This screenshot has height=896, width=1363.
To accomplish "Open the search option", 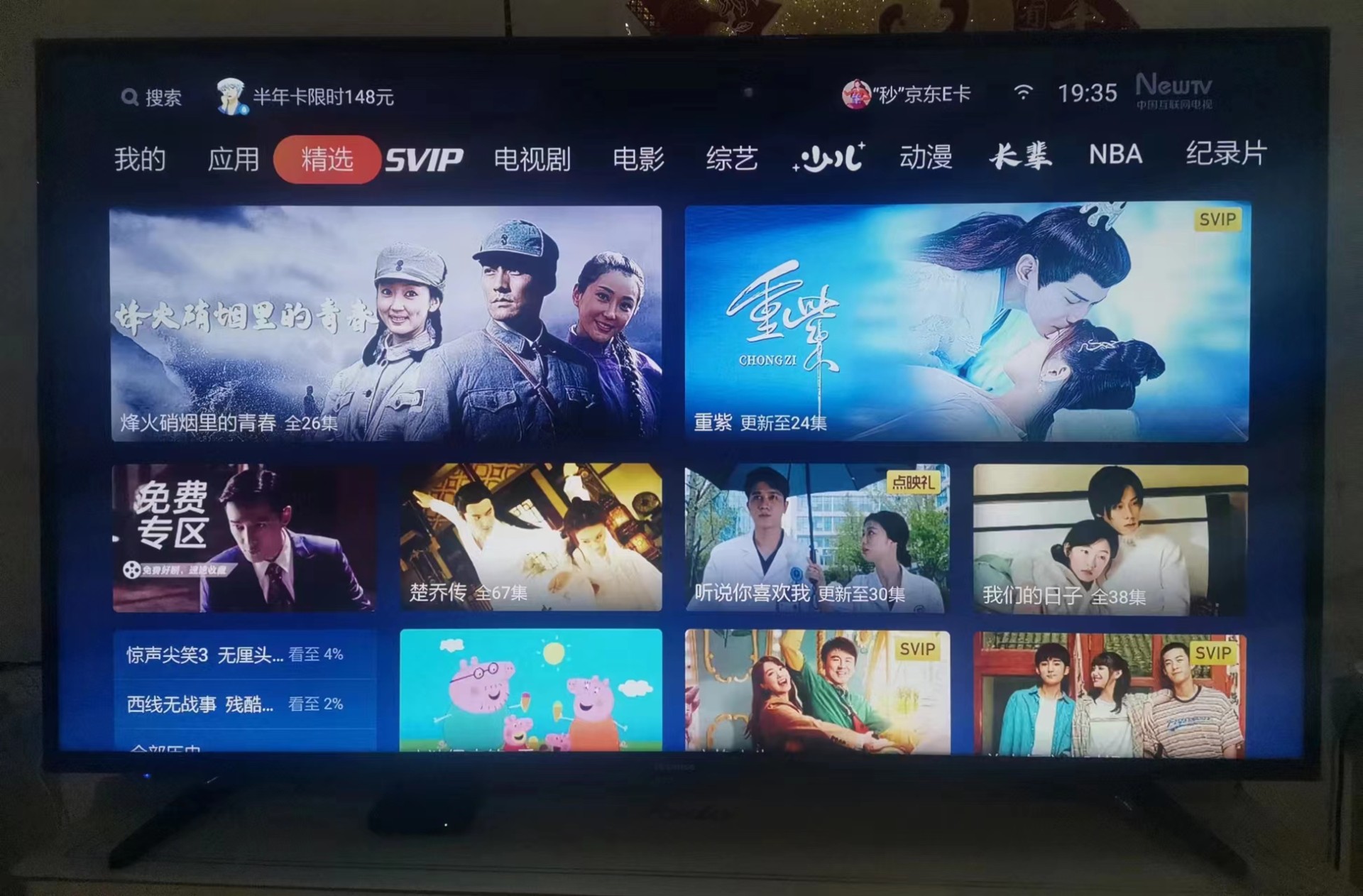I will tap(152, 97).
